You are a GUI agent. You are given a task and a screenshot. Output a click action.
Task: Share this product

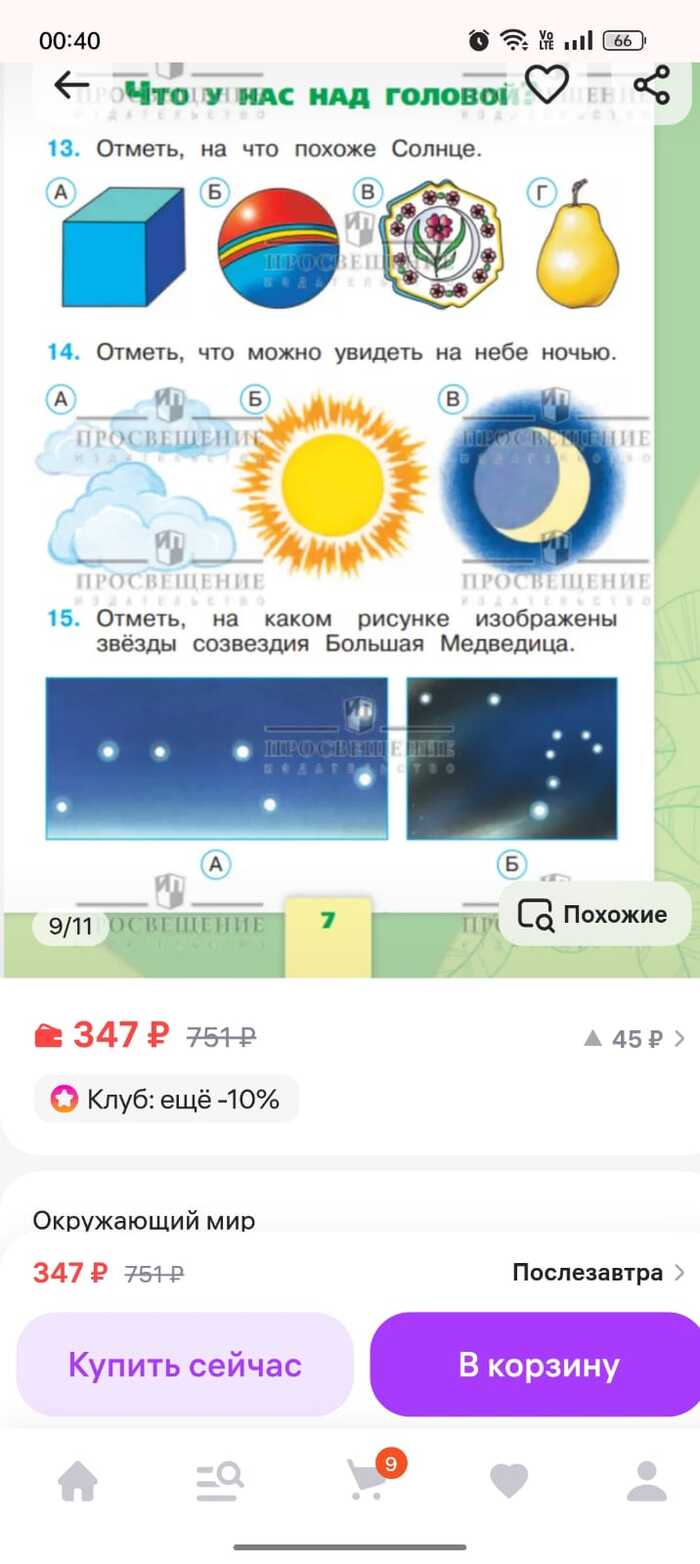tap(652, 85)
